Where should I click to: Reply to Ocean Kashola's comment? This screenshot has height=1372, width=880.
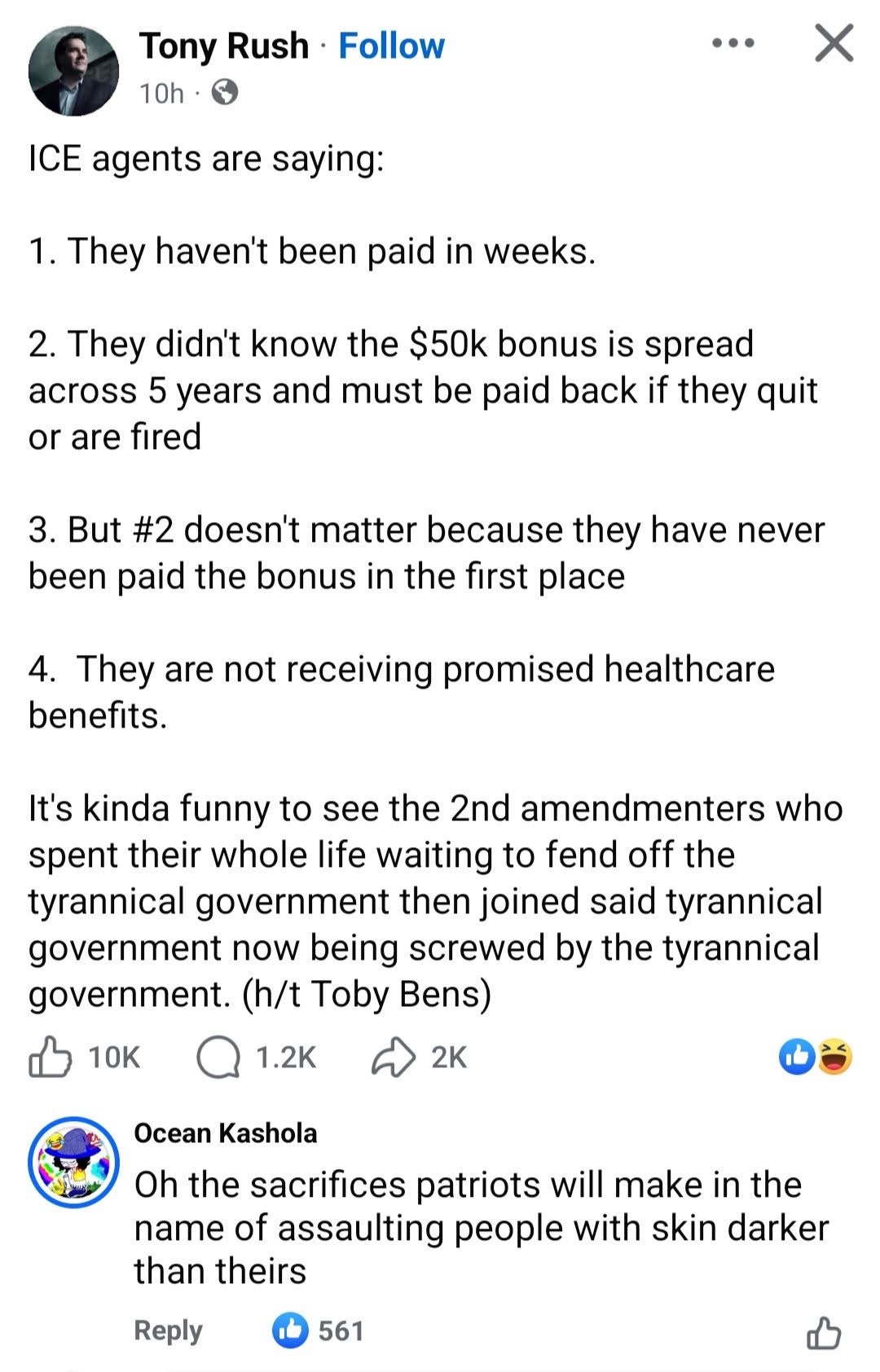coord(168,1330)
